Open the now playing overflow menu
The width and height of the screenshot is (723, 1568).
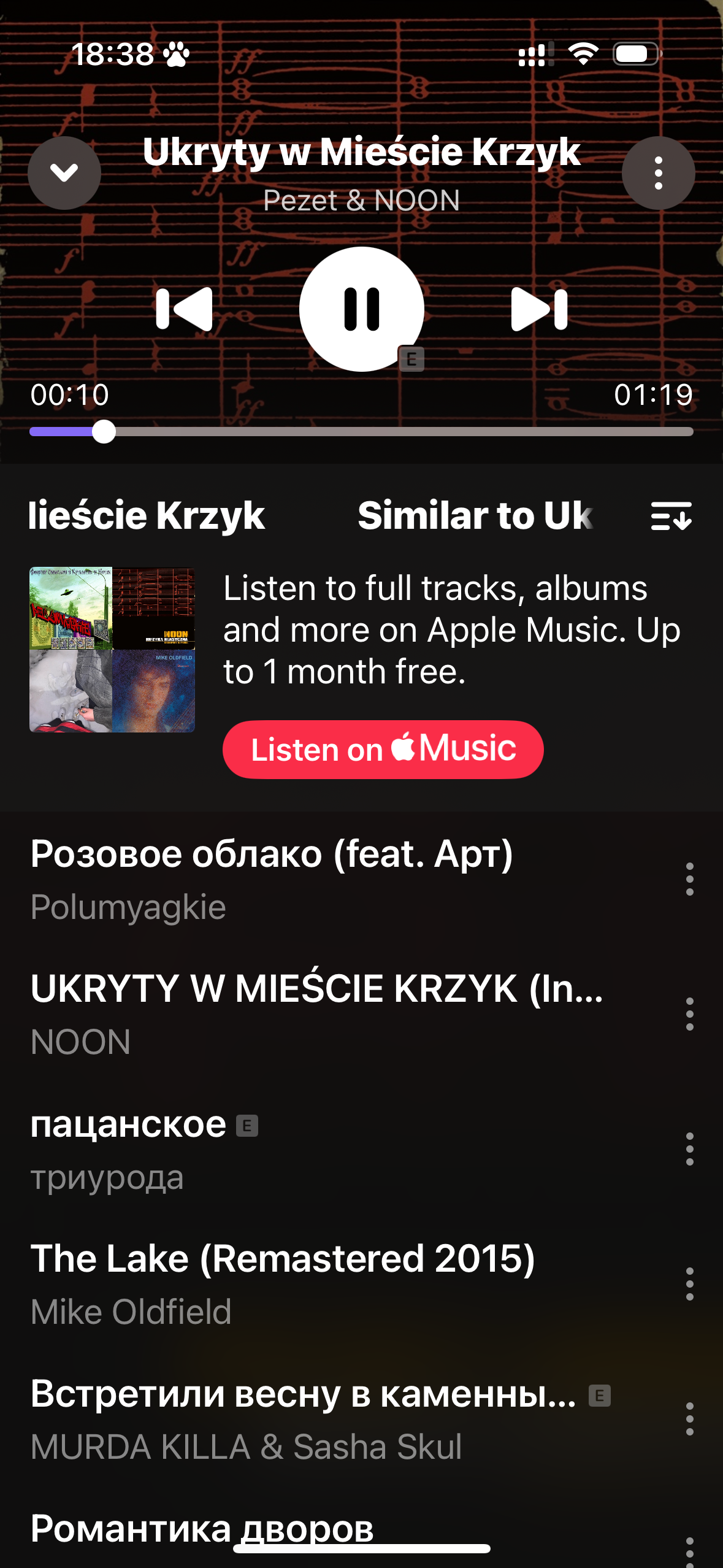click(658, 173)
